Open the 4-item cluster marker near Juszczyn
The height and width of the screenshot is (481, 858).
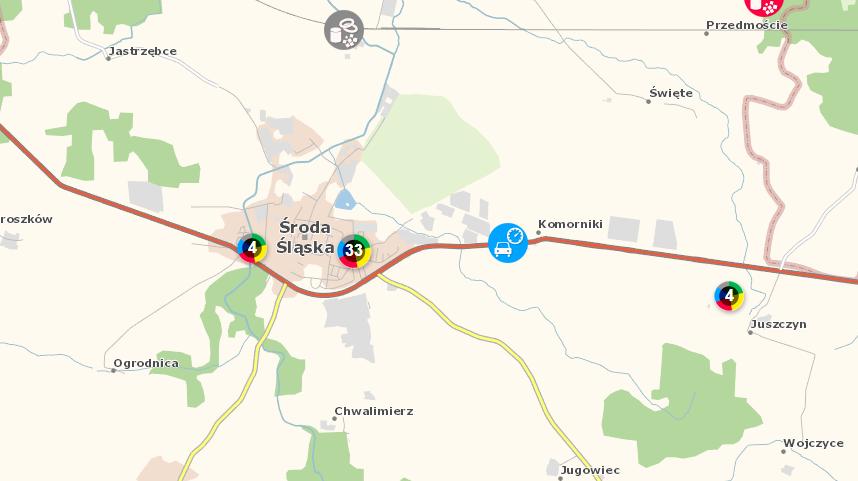point(729,296)
